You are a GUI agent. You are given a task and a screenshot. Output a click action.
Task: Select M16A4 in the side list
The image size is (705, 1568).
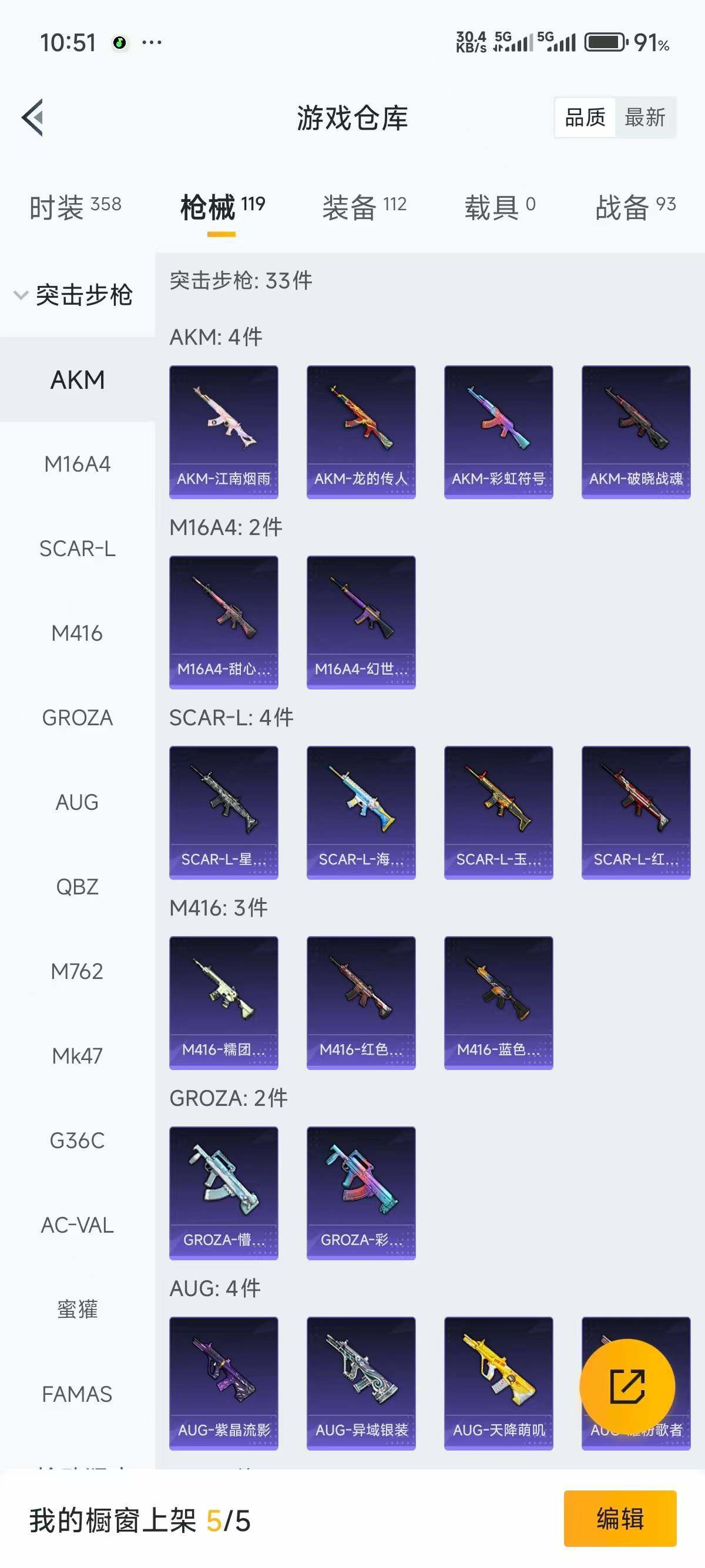tap(78, 465)
